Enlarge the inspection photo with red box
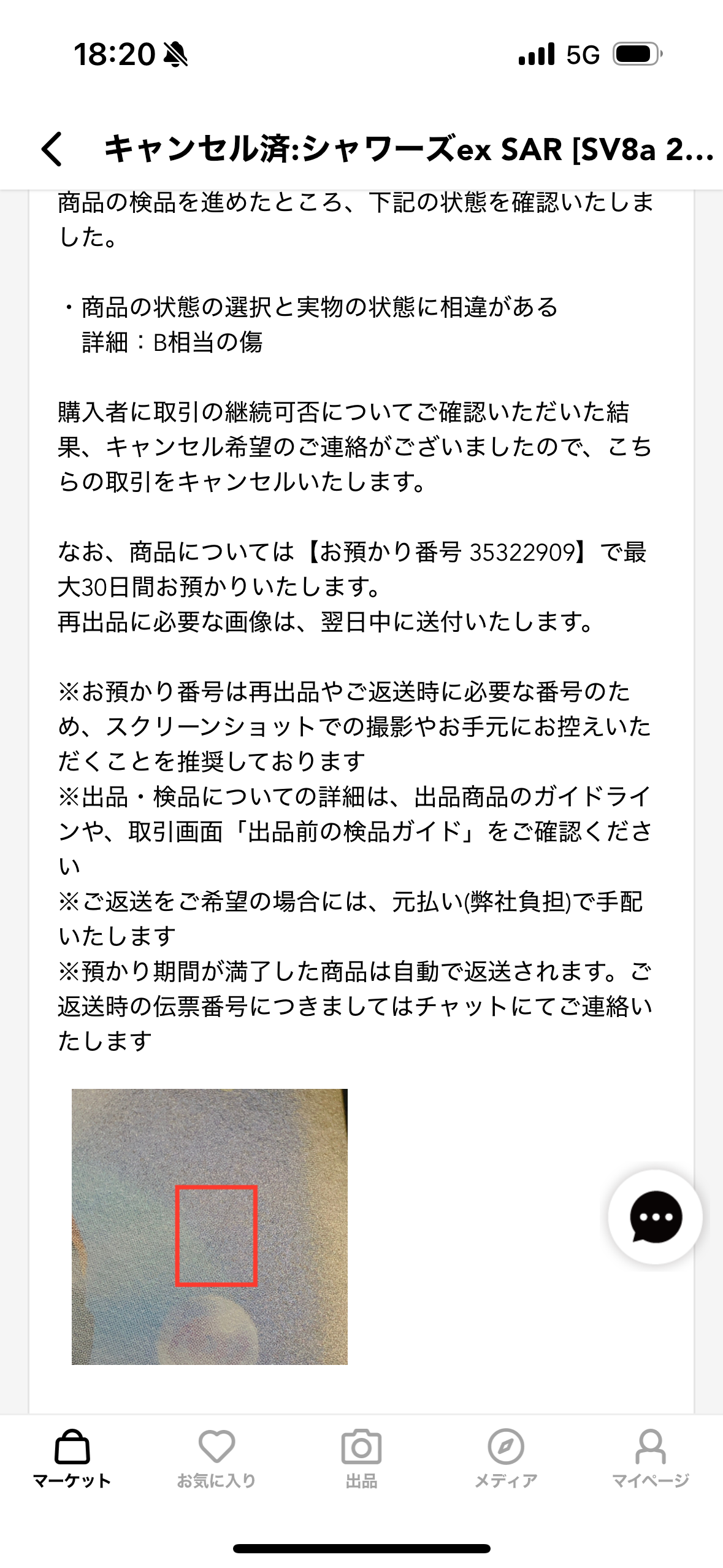723x1568 pixels. [x=210, y=1227]
